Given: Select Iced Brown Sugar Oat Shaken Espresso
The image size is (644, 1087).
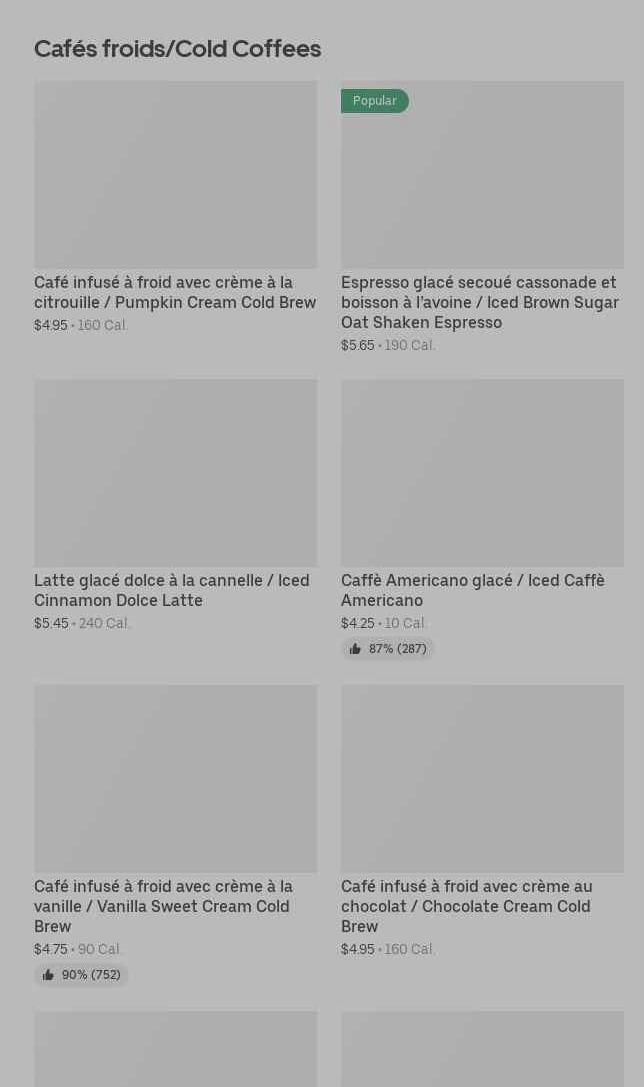Looking at the screenshot, I should (482, 217).
